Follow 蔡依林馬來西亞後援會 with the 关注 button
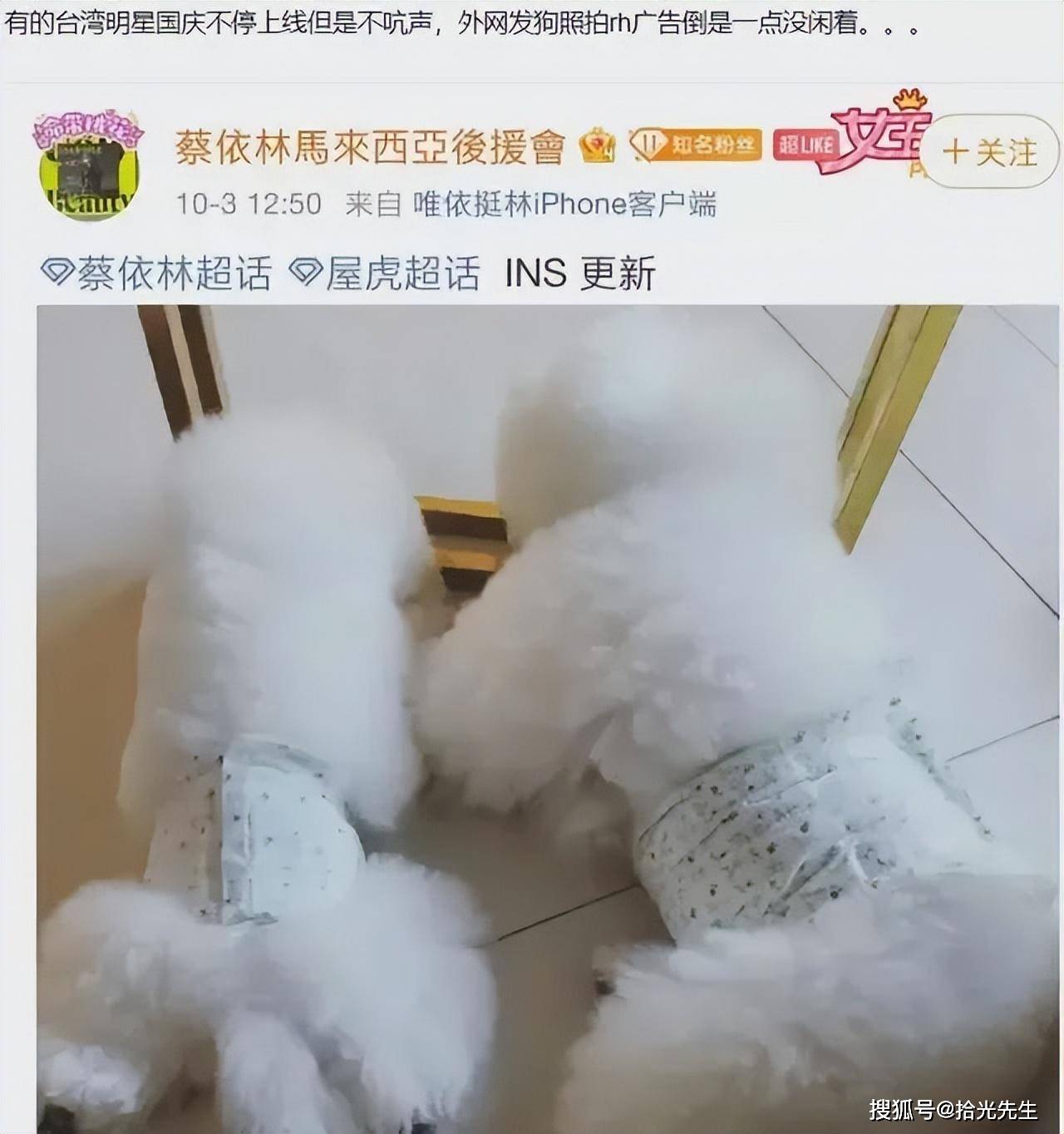 (x=989, y=153)
